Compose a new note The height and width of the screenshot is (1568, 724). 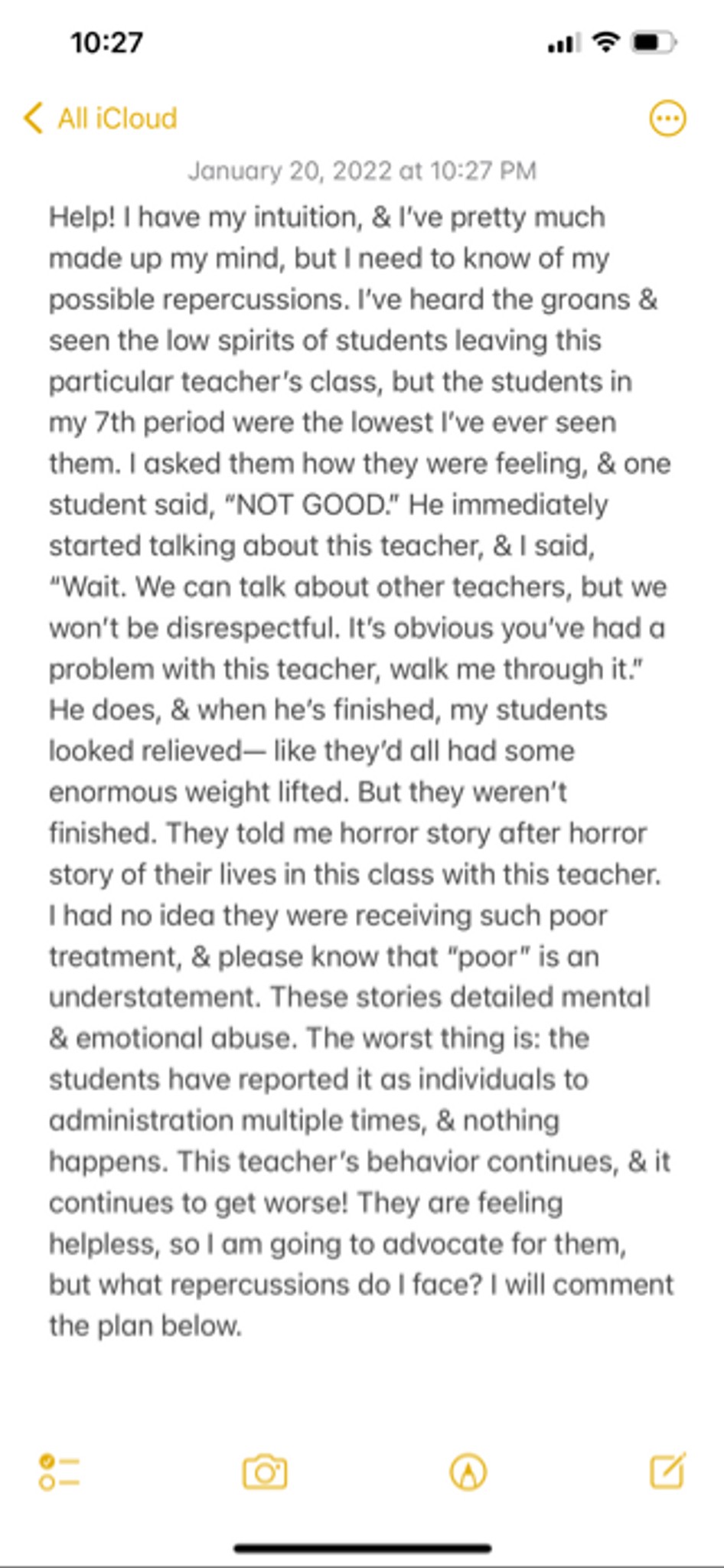[667, 1470]
